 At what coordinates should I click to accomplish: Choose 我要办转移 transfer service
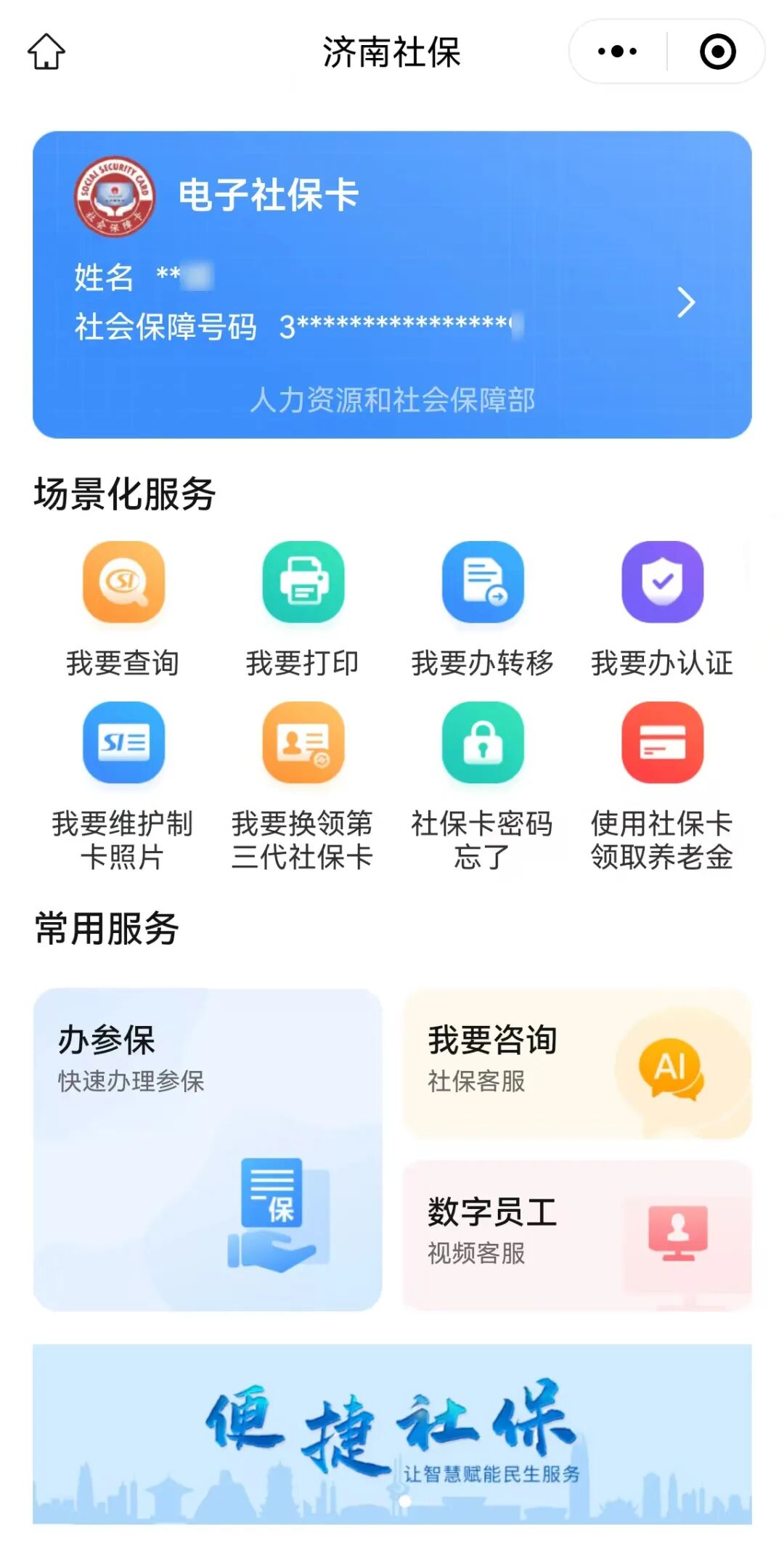pyautogui.click(x=483, y=608)
